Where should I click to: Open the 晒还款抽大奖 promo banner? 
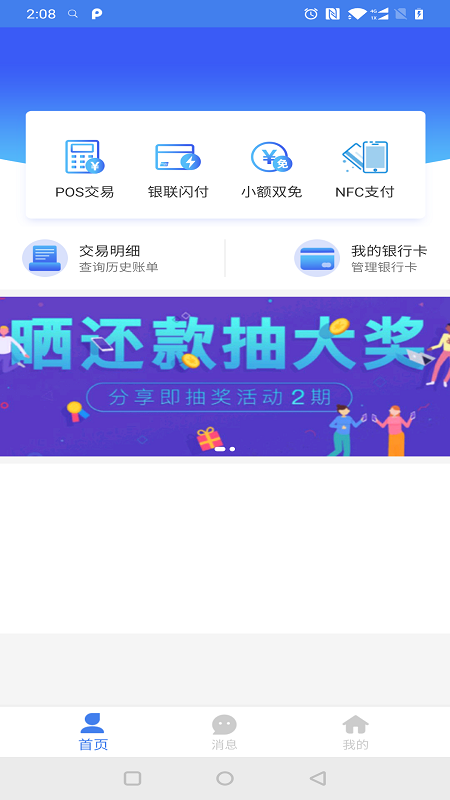click(x=225, y=377)
